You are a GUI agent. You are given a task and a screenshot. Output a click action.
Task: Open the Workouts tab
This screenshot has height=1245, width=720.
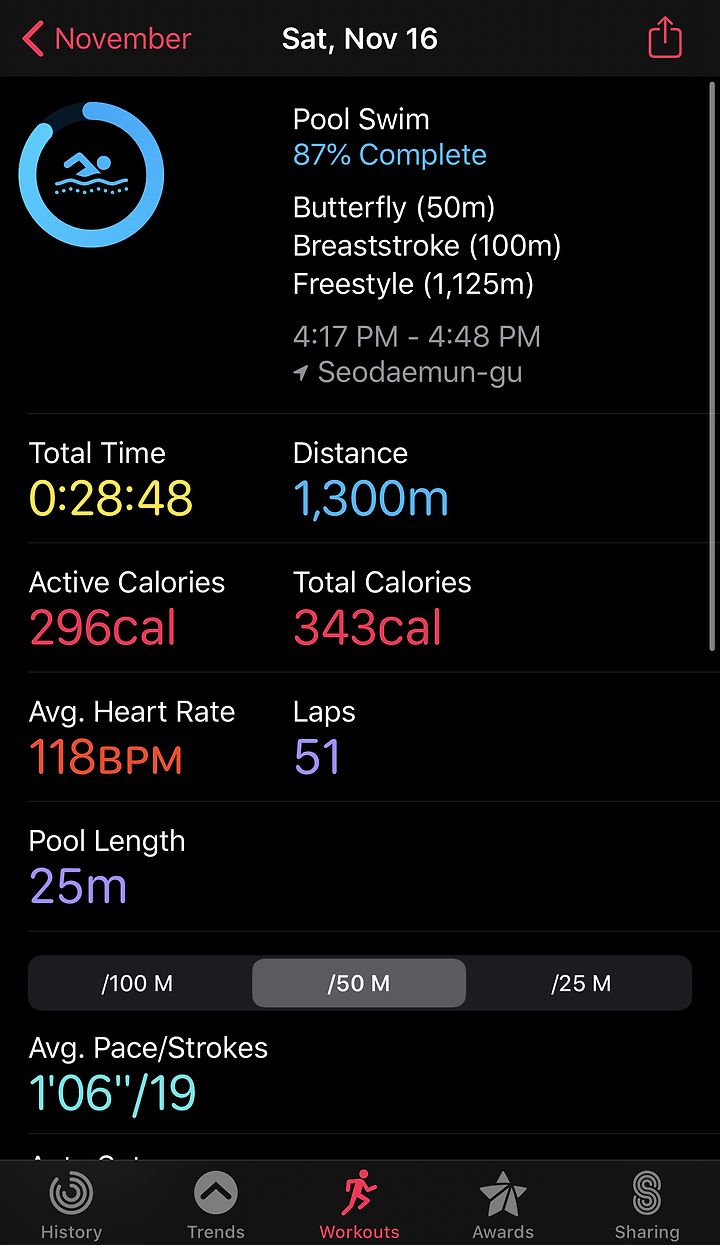(x=359, y=1206)
